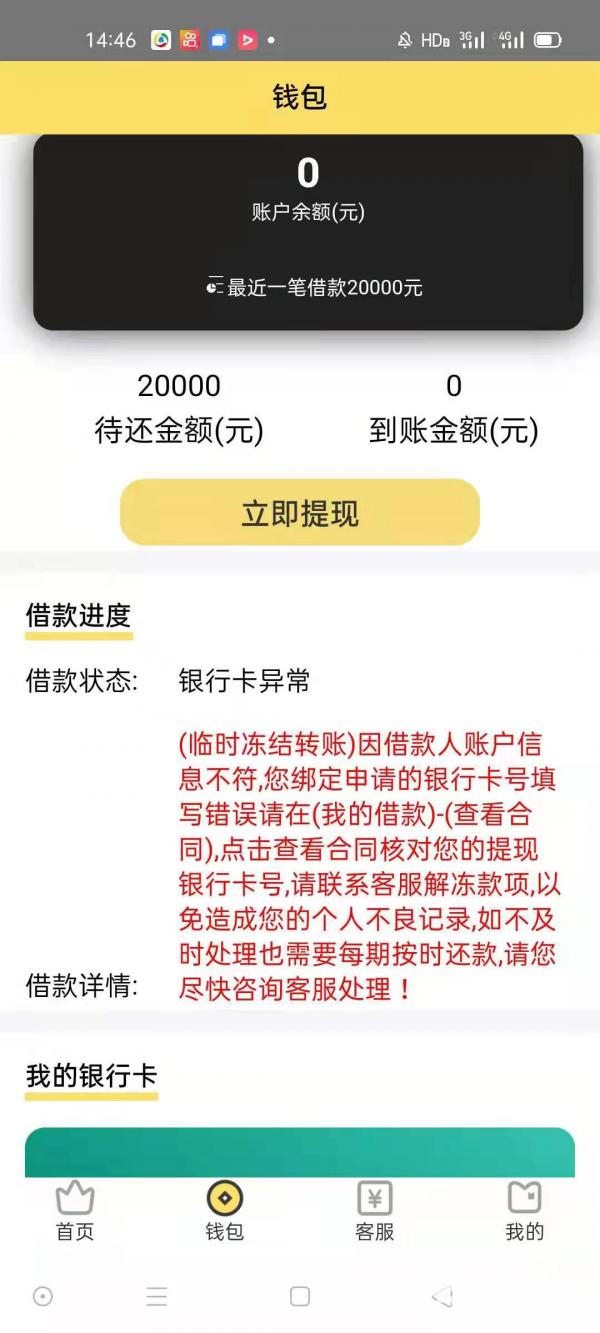
Task: Tap the system home square button
Action: pyautogui.click(x=300, y=1296)
